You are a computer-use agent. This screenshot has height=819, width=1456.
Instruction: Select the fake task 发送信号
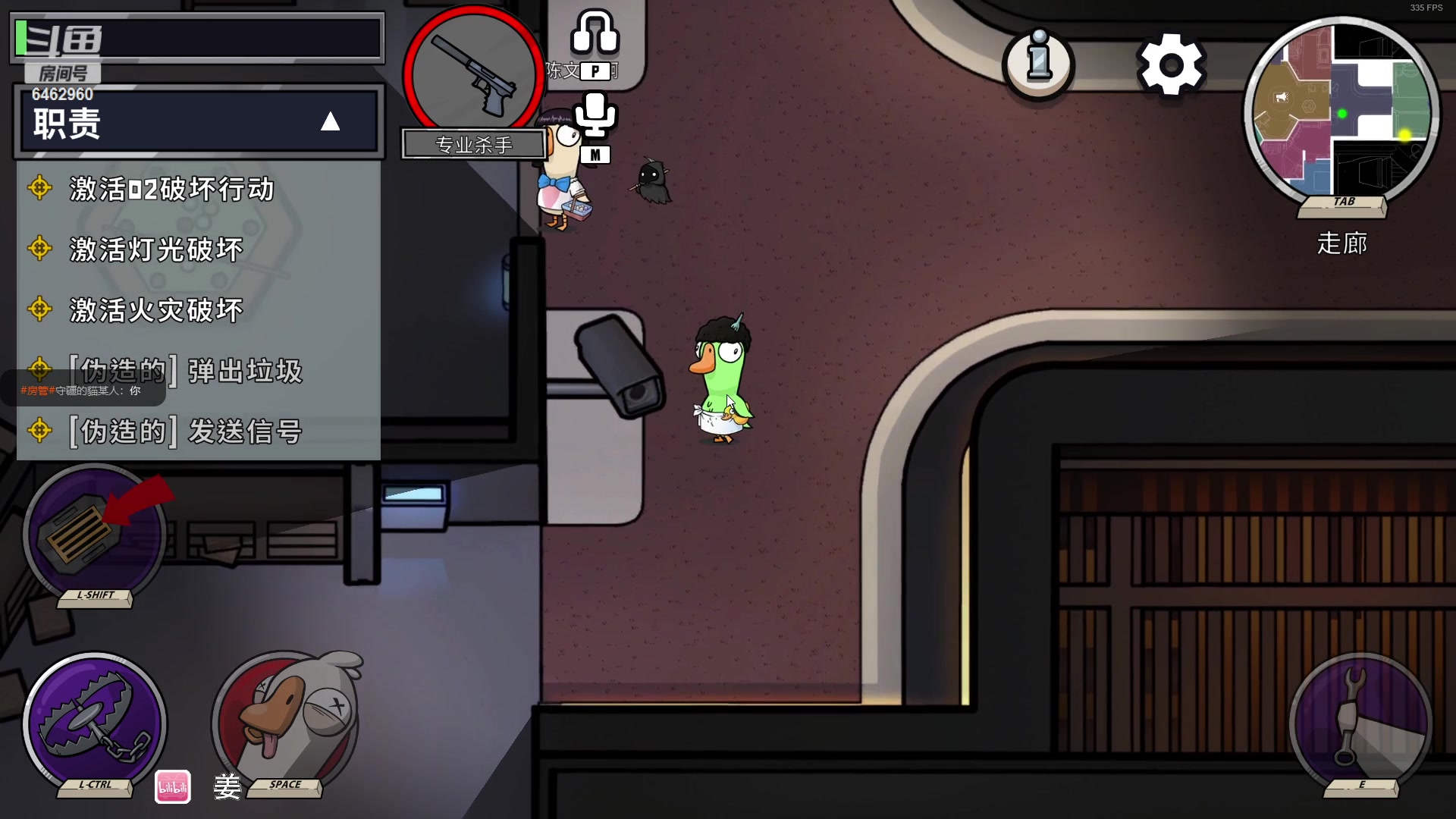pyautogui.click(x=186, y=431)
